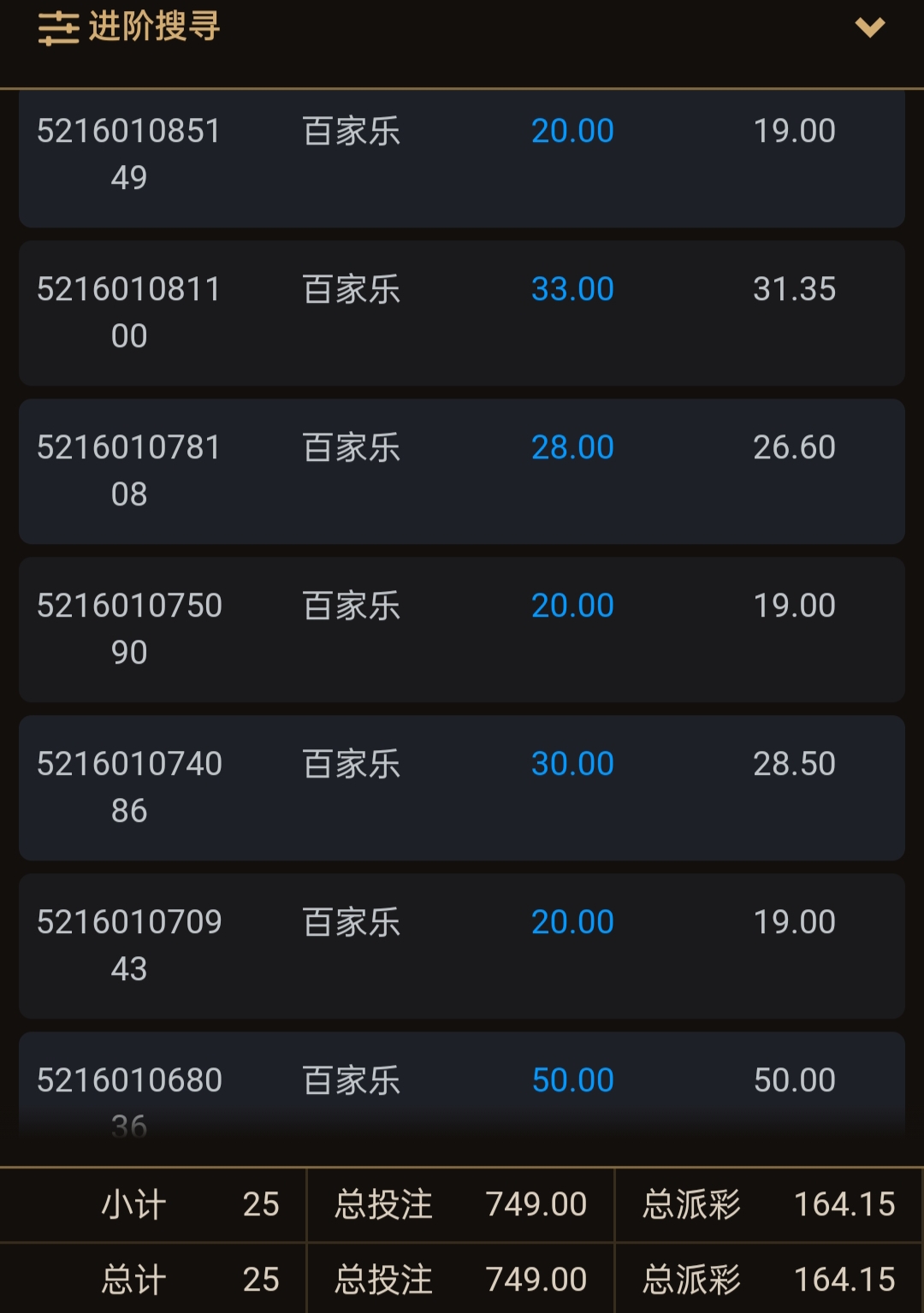Select the record numbered 521601075090
The width and height of the screenshot is (924, 1313).
[x=462, y=630]
